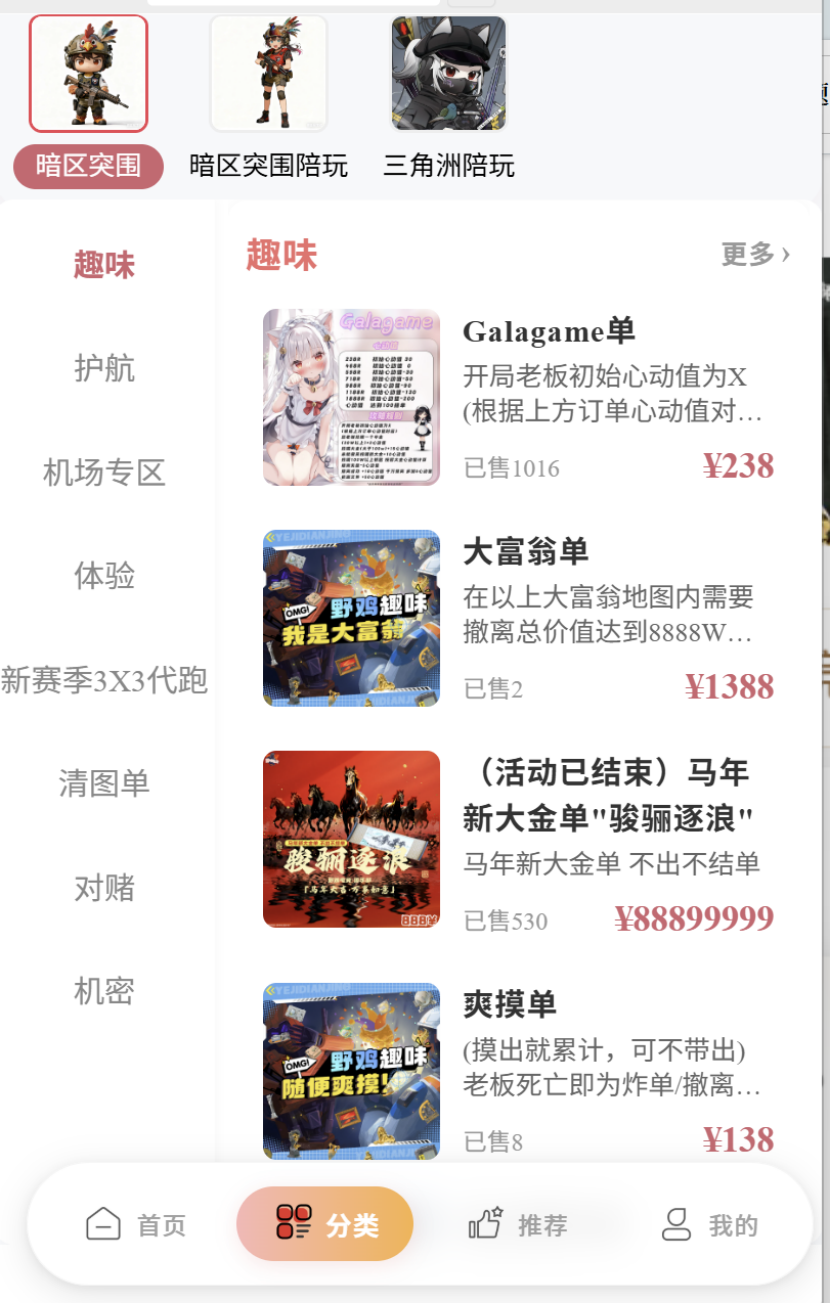Activate the 机密 sidebar category
Image resolution: width=830 pixels, height=1304 pixels.
point(101,991)
